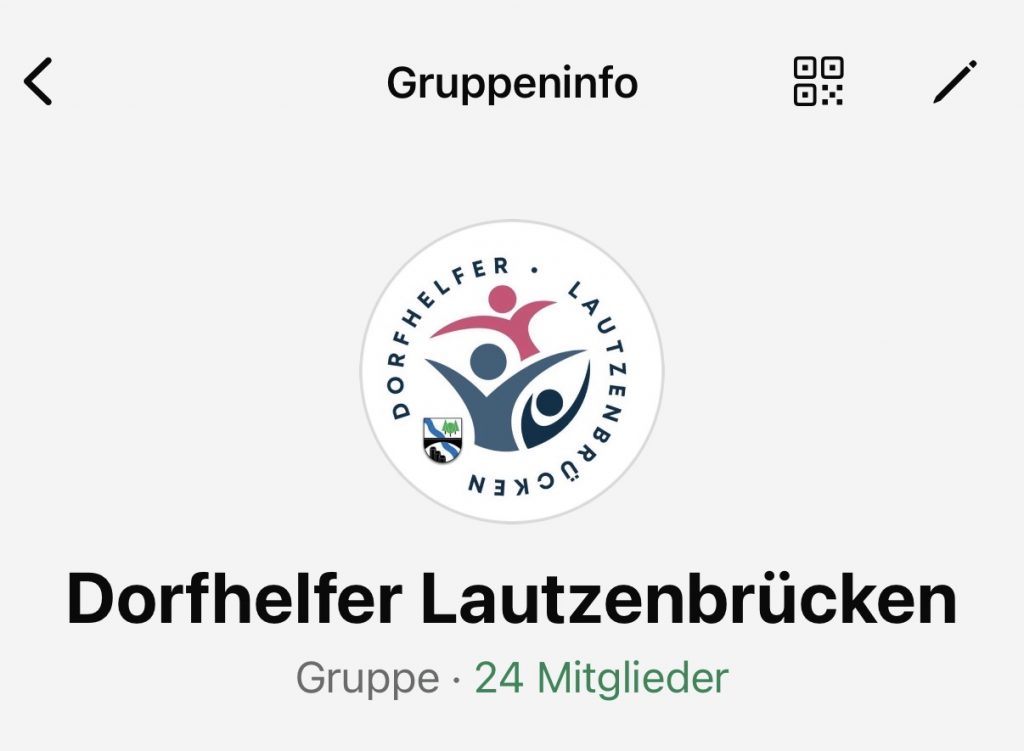Go back from Gruppeninfo

38,82
